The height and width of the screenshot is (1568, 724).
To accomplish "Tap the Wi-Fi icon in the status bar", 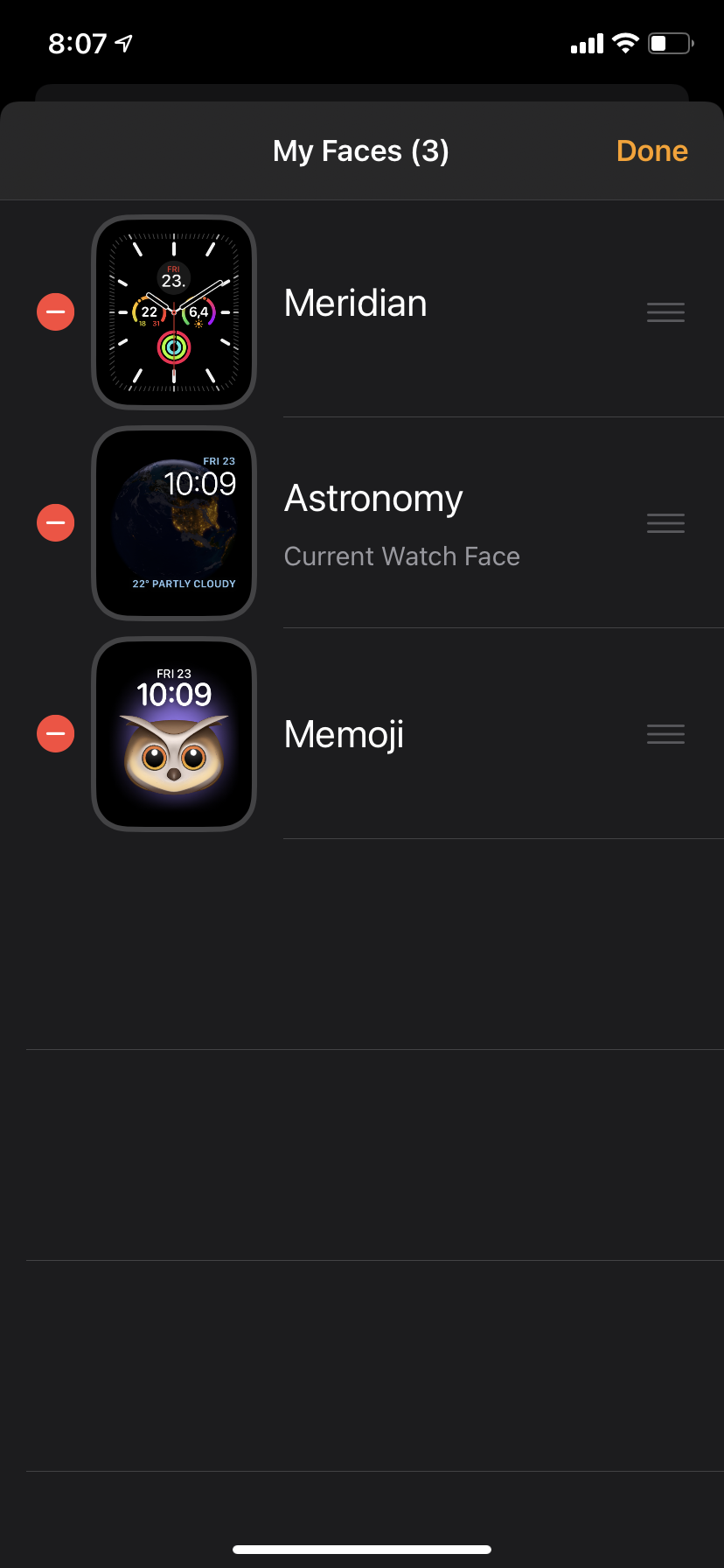I will point(626,43).
